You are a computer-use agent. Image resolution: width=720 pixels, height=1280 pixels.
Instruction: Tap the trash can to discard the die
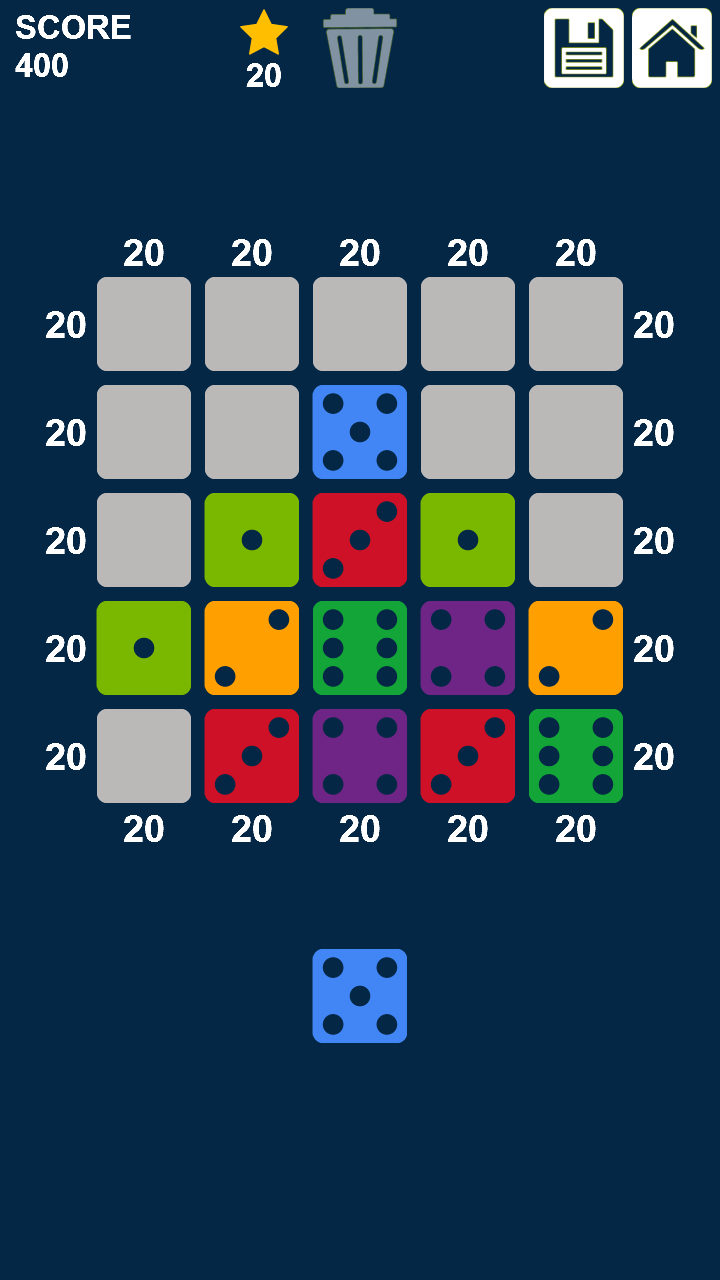360,48
